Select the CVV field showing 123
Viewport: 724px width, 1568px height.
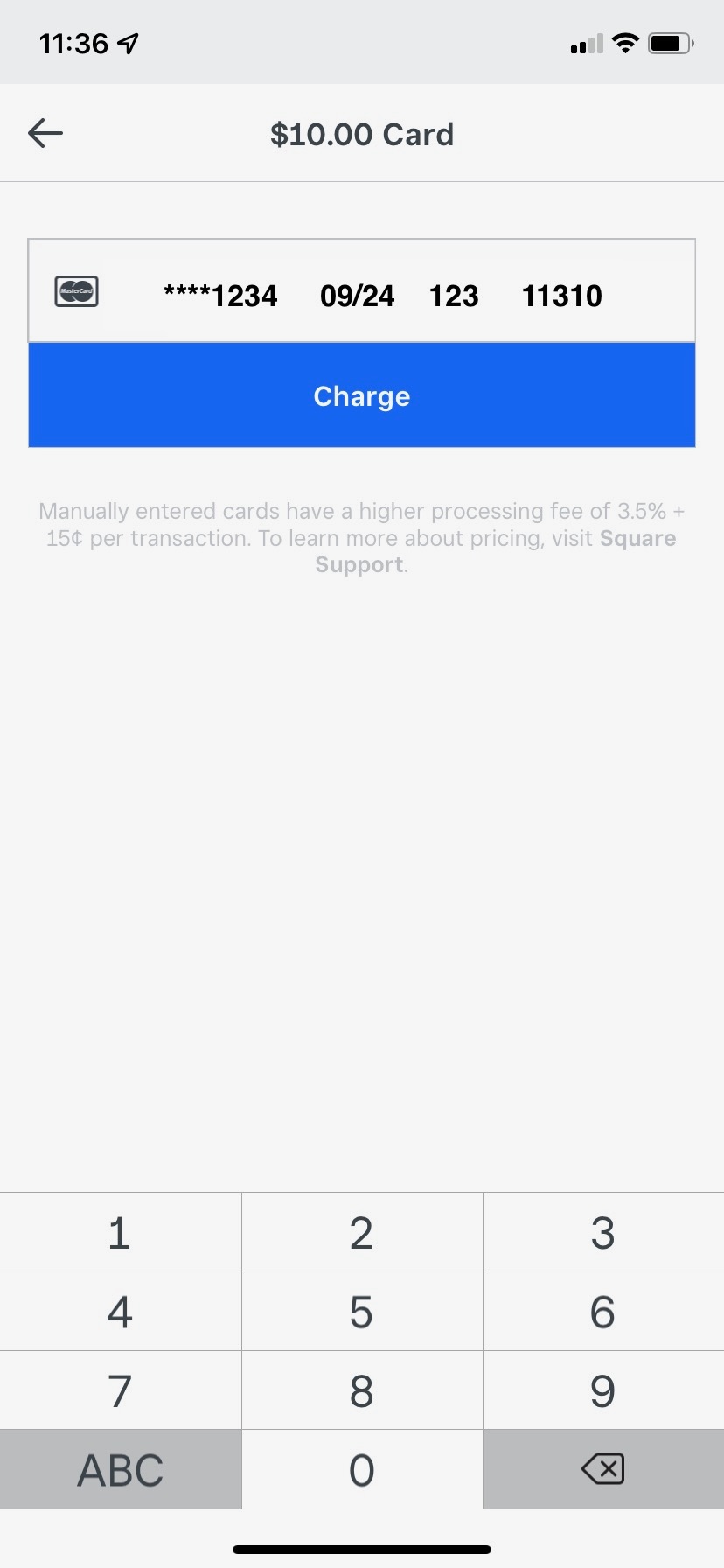(453, 295)
